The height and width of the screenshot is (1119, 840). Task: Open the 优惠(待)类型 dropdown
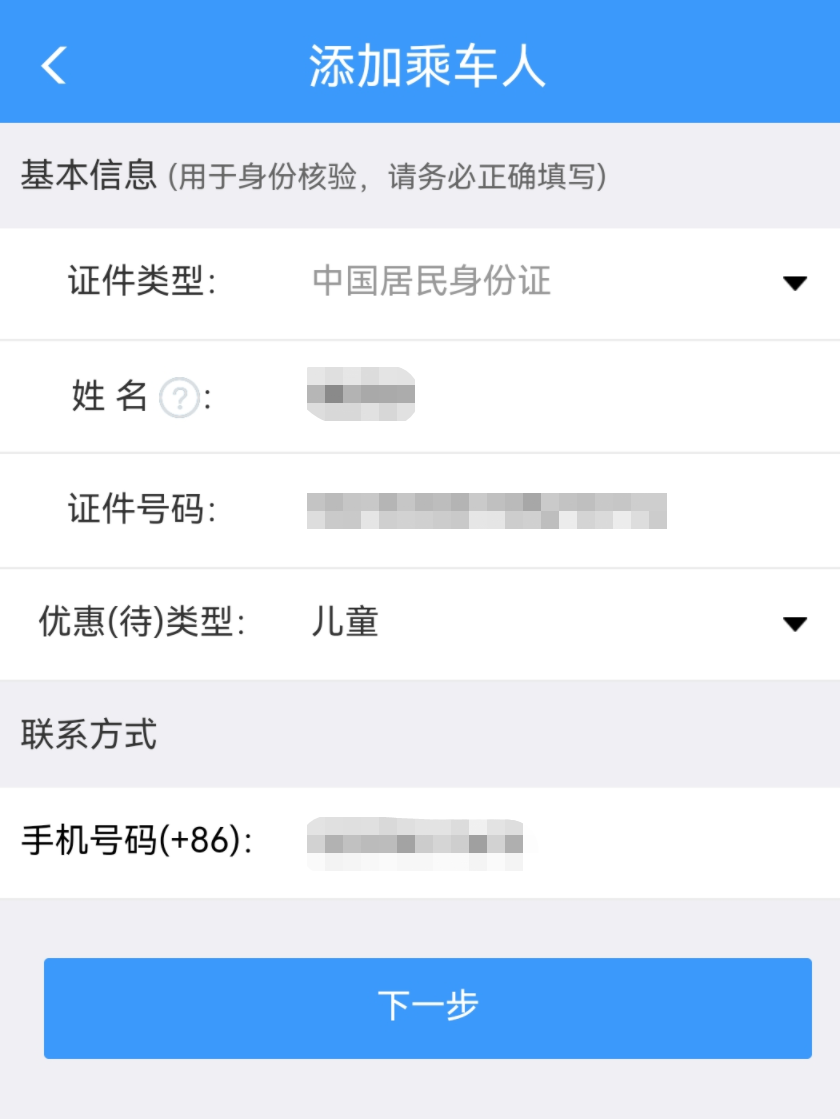pyautogui.click(x=793, y=623)
